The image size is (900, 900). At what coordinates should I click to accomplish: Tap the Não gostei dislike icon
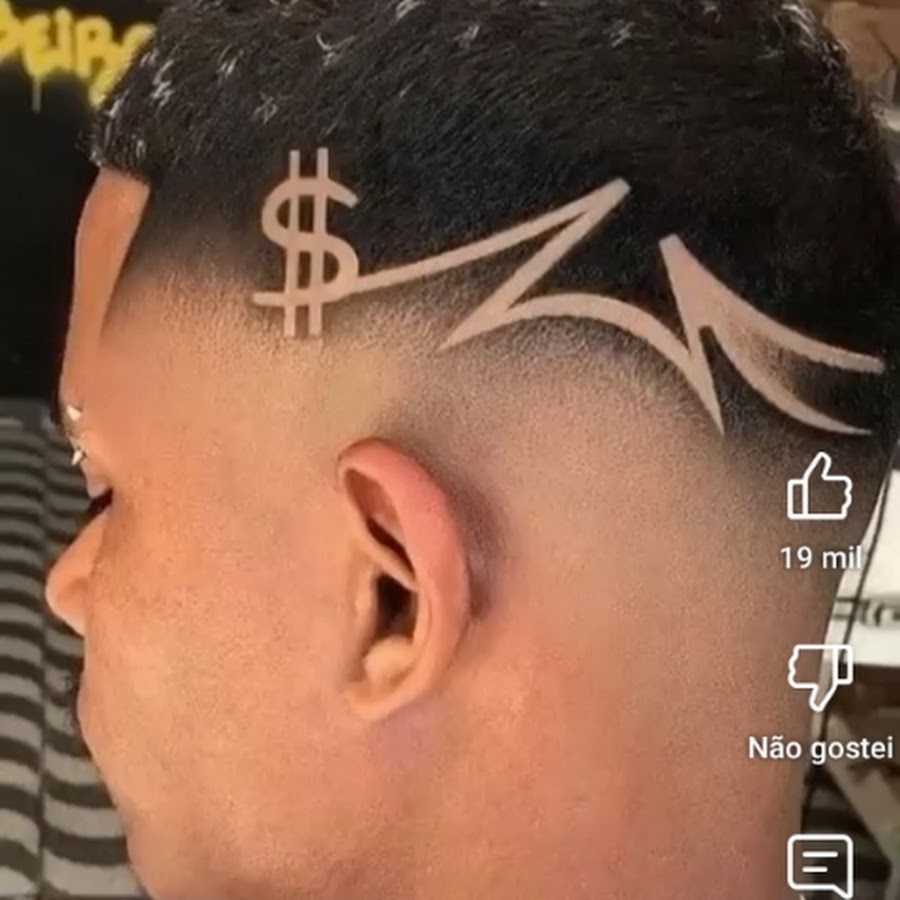[820, 678]
